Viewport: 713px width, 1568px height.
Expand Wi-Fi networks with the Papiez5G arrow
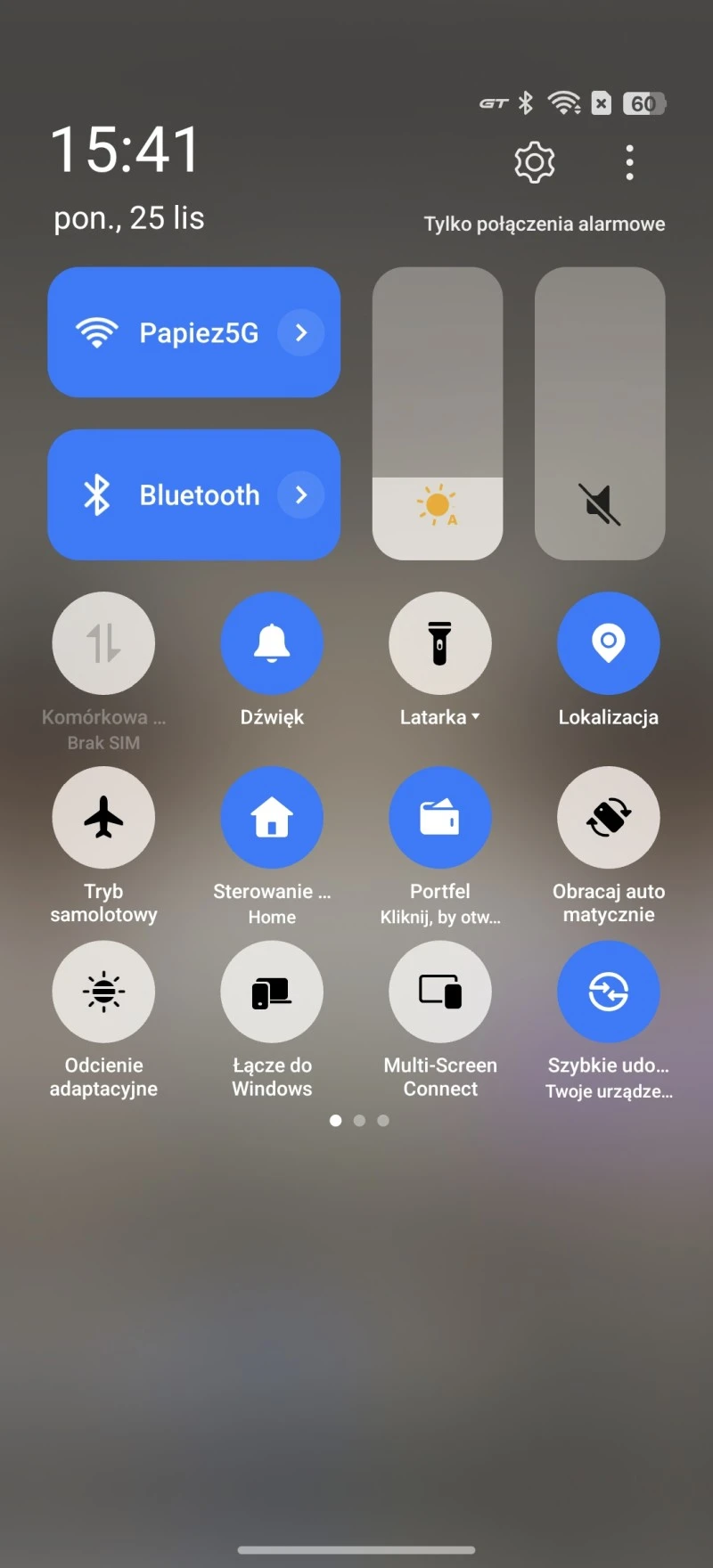[301, 332]
